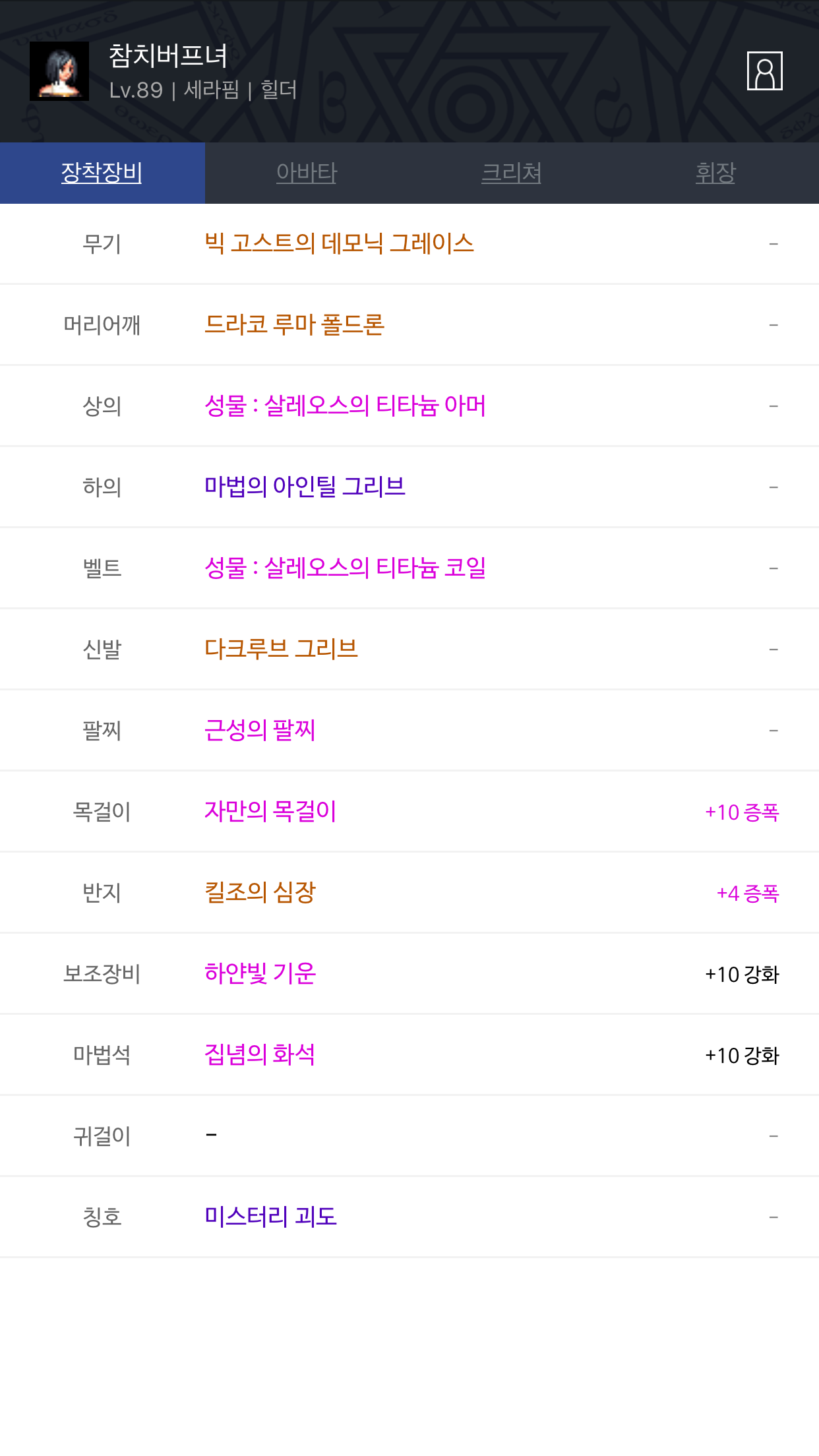Select the 장착장비 tab

102,173
